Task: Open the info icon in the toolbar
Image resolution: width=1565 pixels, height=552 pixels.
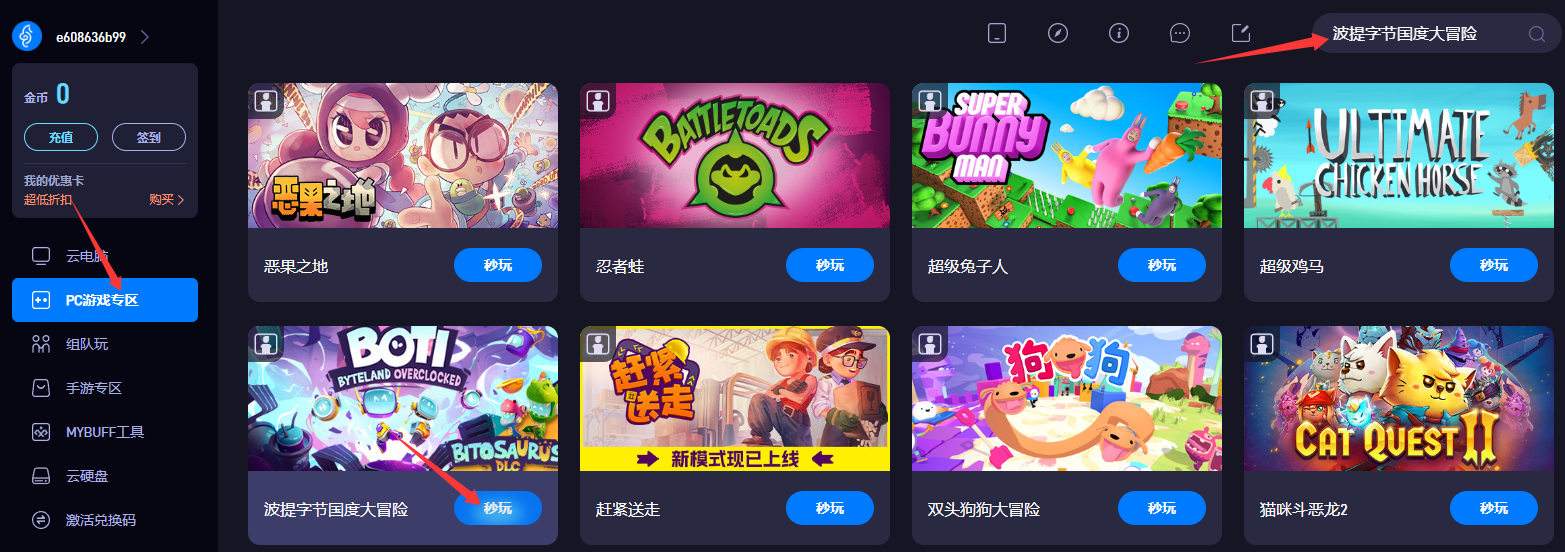Action: pos(1119,33)
